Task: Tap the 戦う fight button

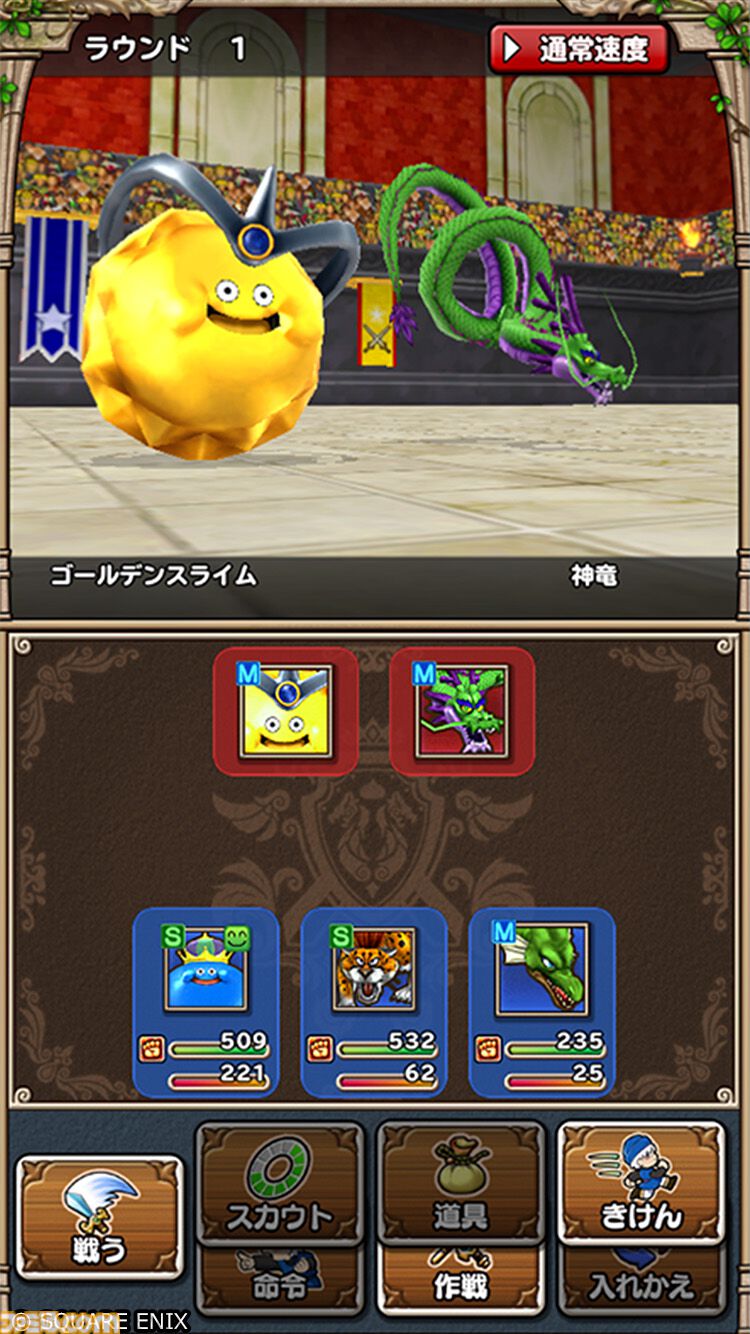Action: [x=100, y=1217]
